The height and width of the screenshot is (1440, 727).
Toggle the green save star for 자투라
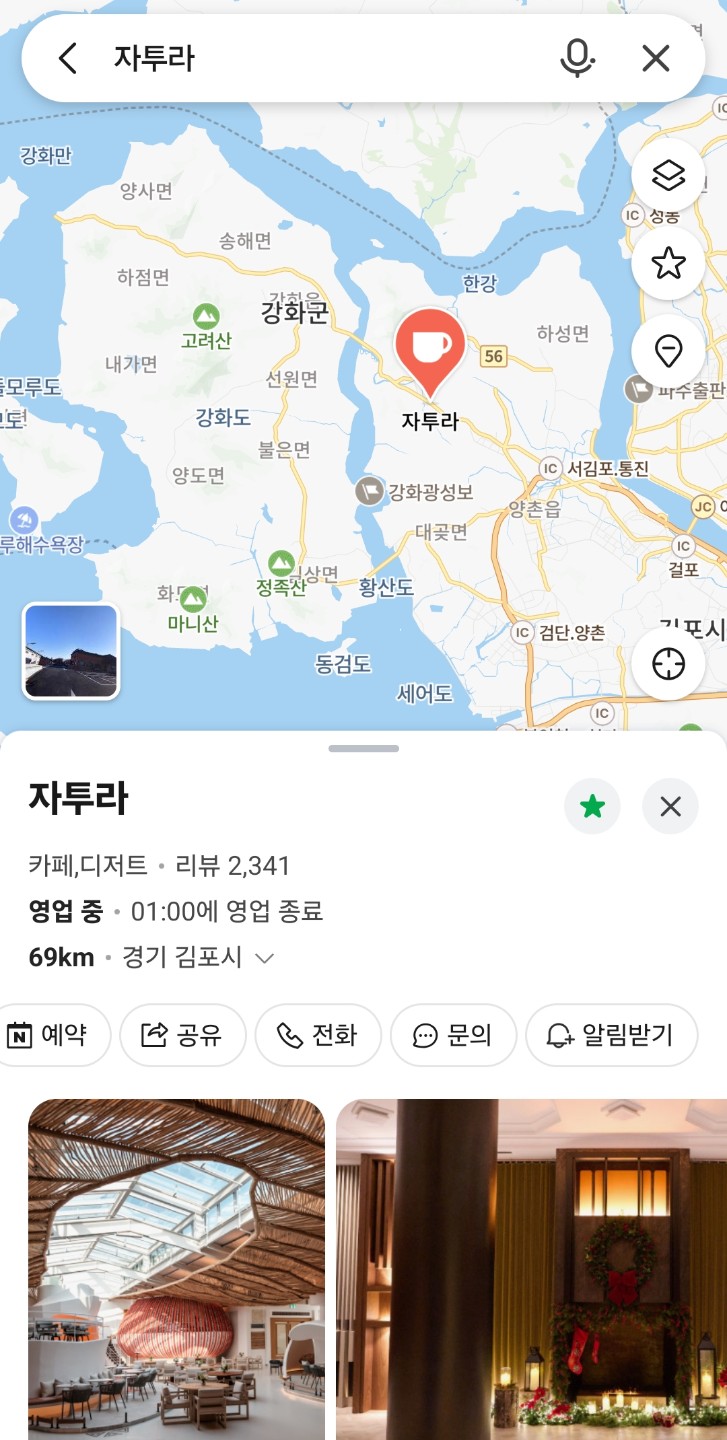point(593,806)
